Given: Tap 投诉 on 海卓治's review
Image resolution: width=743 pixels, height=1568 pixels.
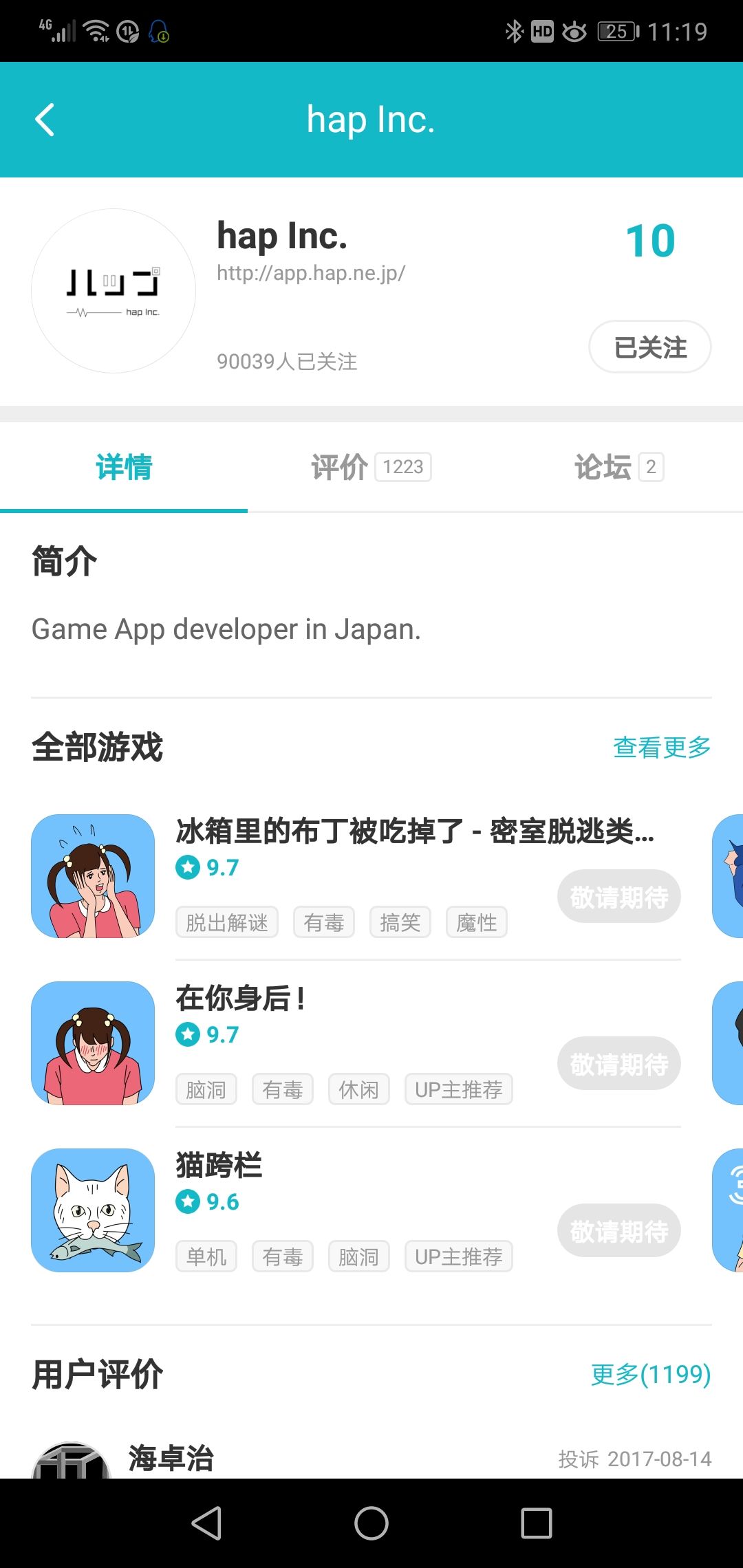Looking at the screenshot, I should [x=578, y=1459].
